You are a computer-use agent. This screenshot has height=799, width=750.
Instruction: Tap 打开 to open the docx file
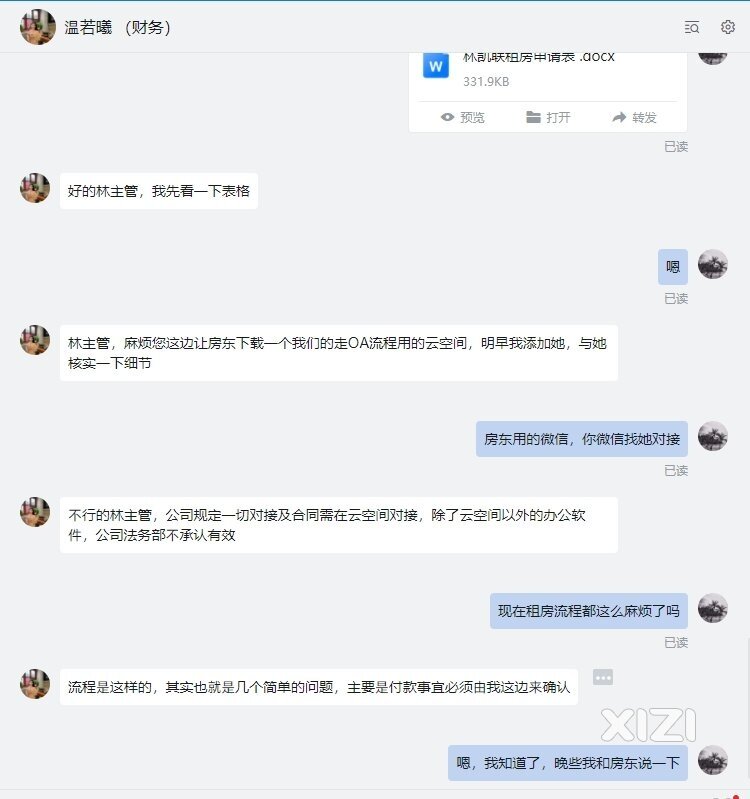pos(548,117)
